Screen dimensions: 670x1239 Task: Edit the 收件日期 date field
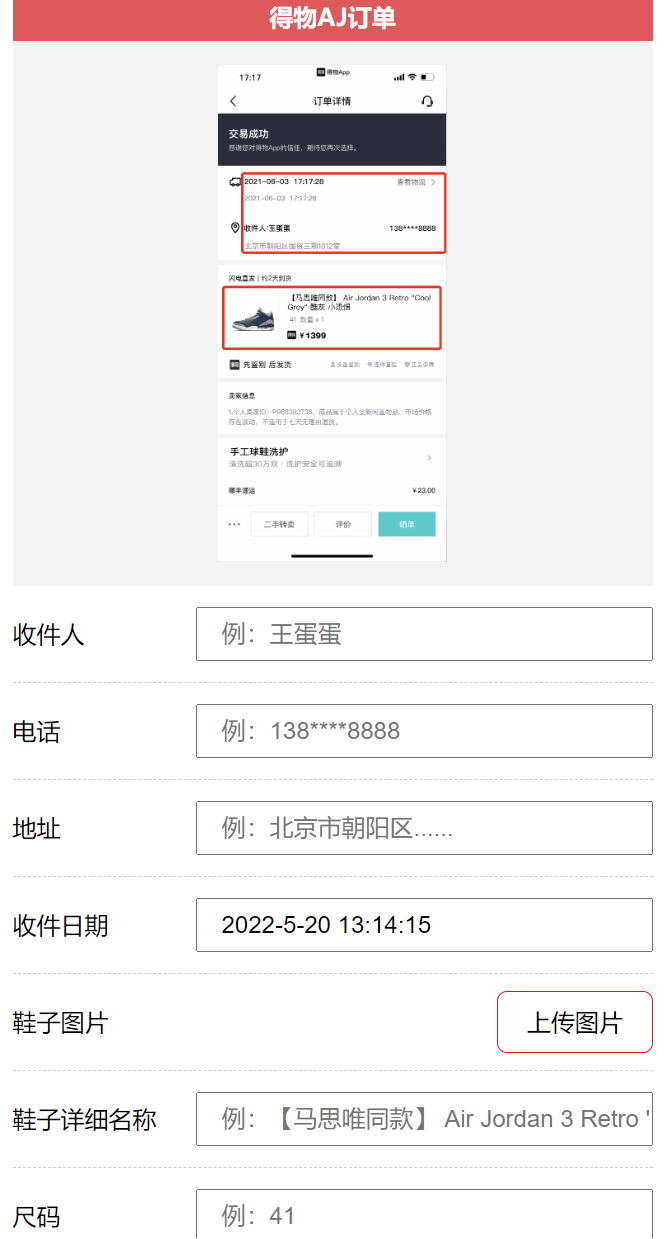(424, 925)
